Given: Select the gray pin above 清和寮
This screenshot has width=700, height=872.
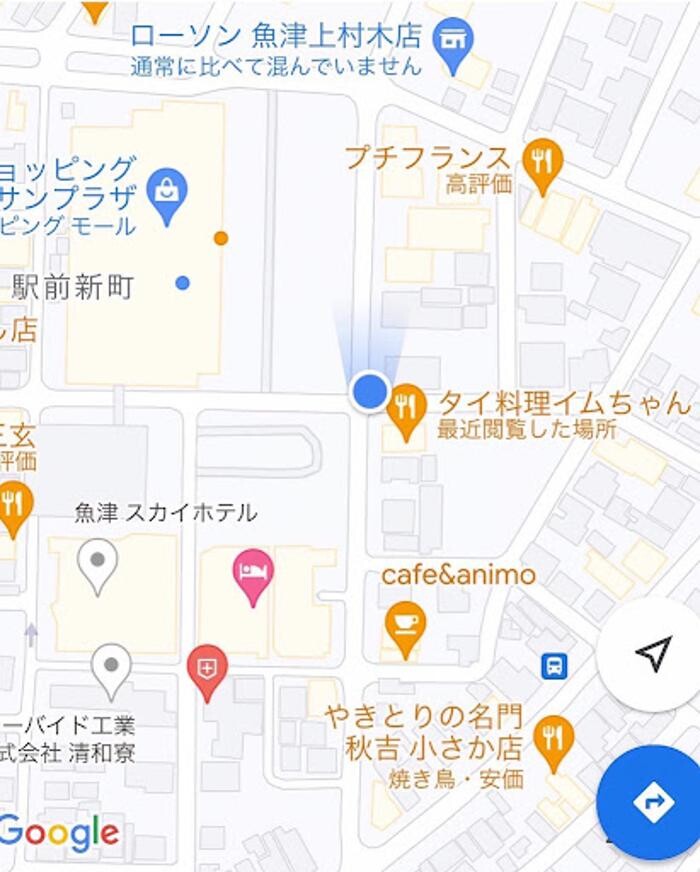Looking at the screenshot, I should [x=111, y=667].
